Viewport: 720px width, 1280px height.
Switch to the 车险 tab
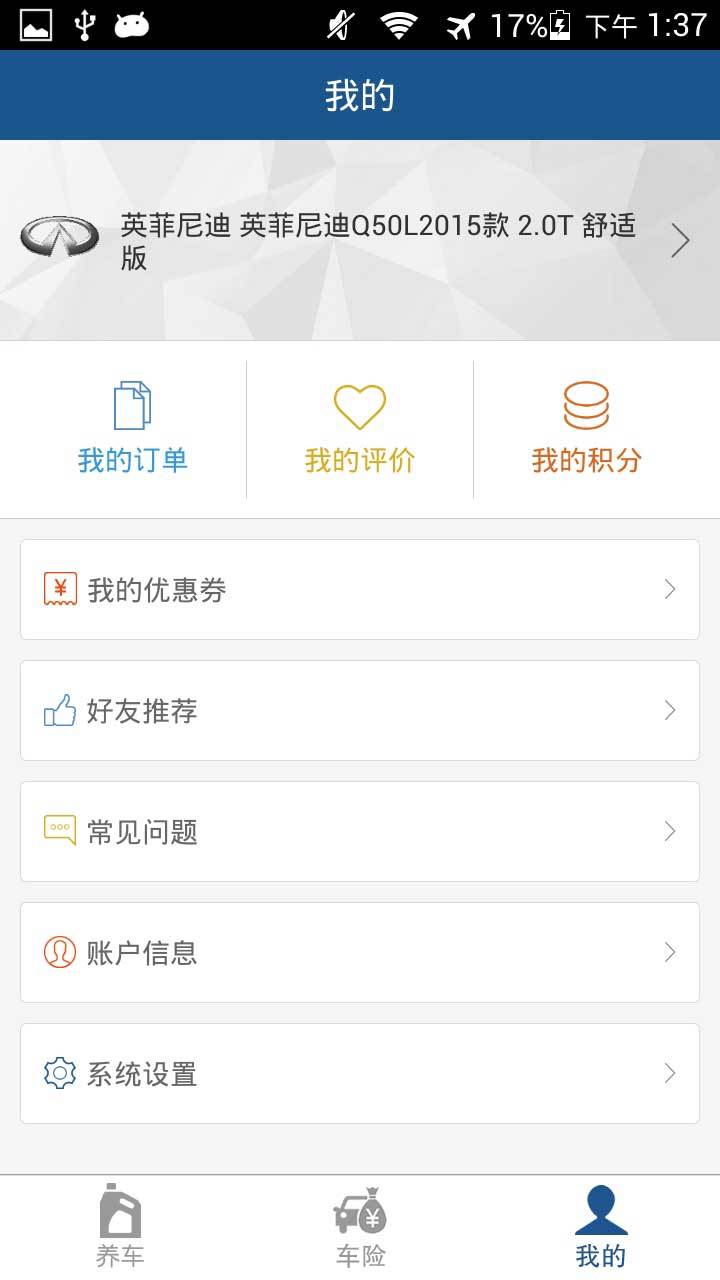360,1227
